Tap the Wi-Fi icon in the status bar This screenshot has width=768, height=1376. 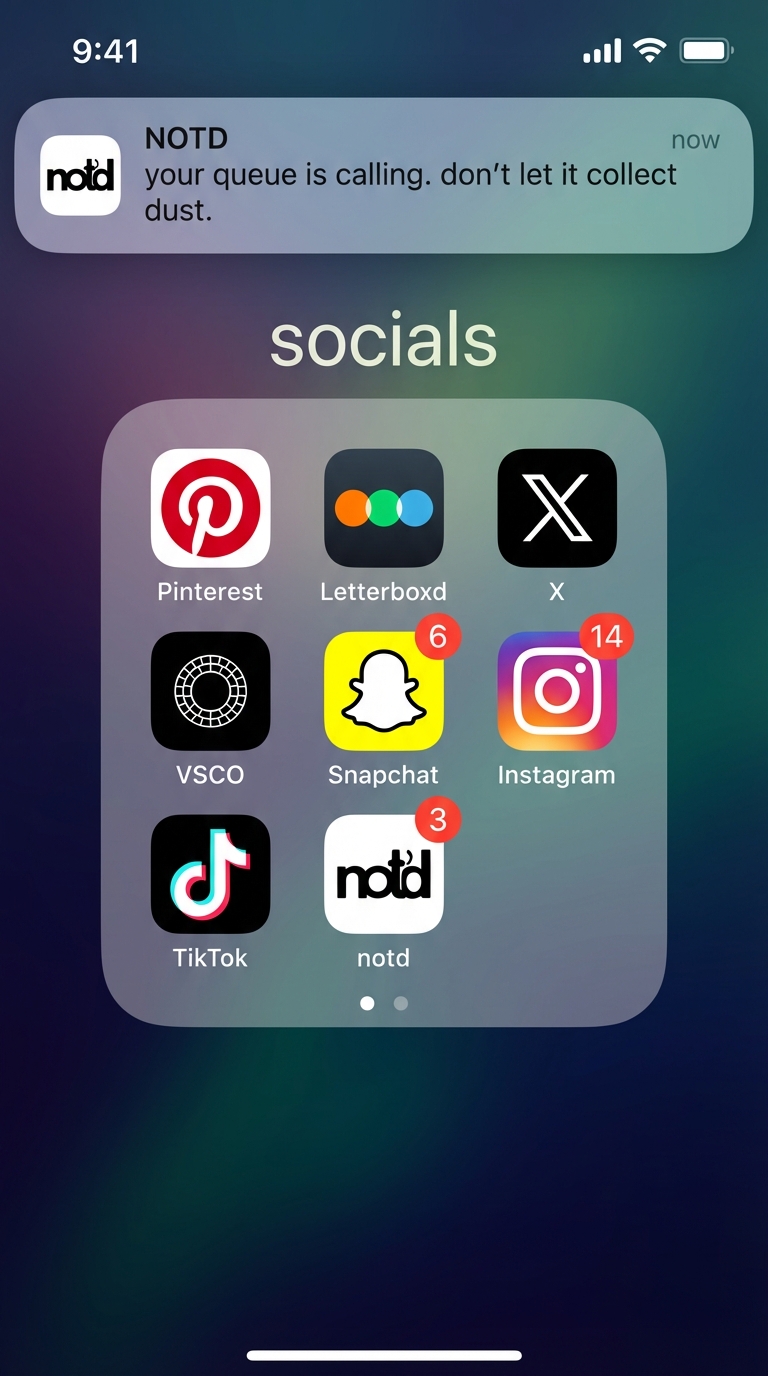click(x=651, y=50)
